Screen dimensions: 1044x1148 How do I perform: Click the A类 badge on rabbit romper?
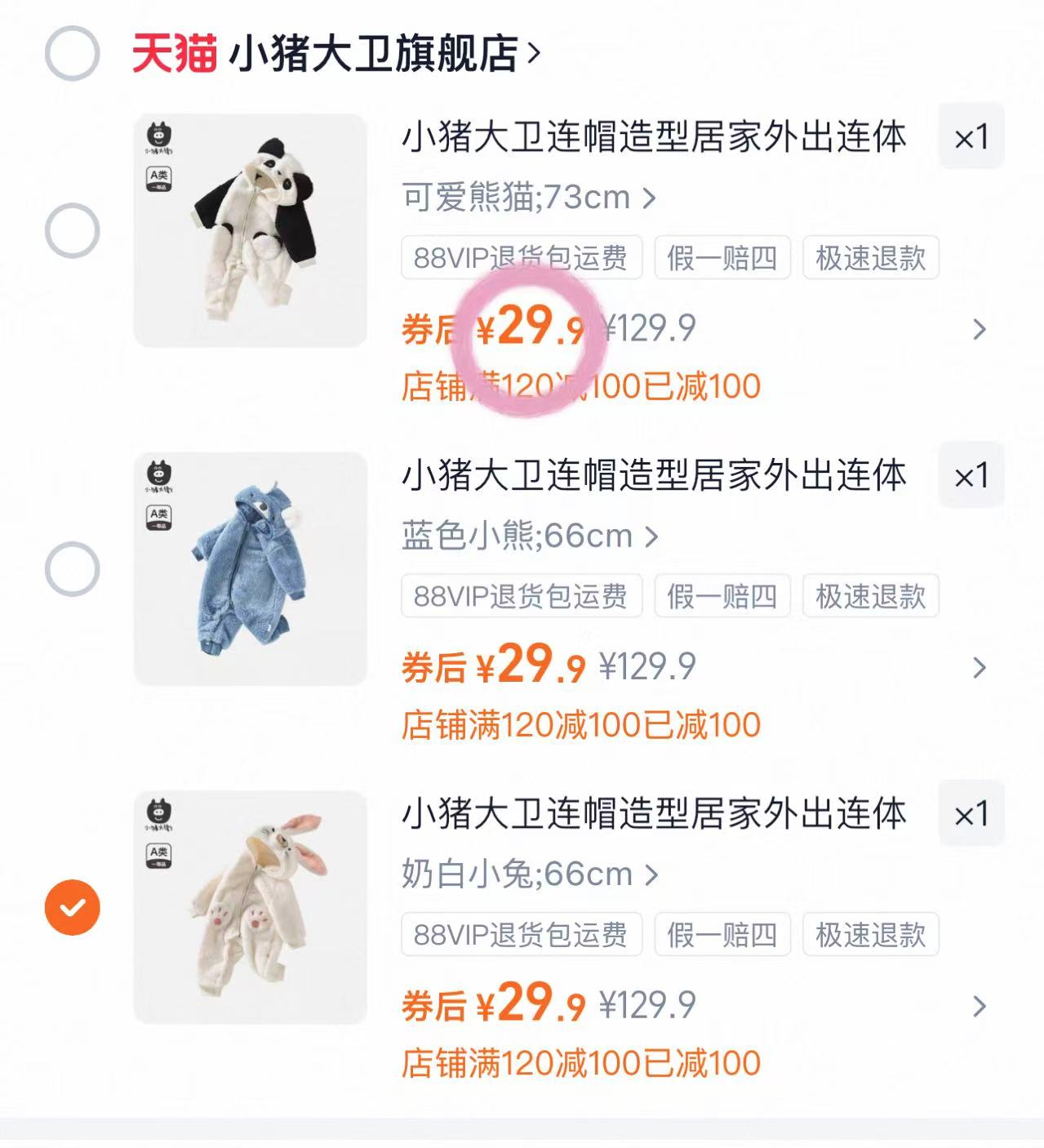(161, 857)
